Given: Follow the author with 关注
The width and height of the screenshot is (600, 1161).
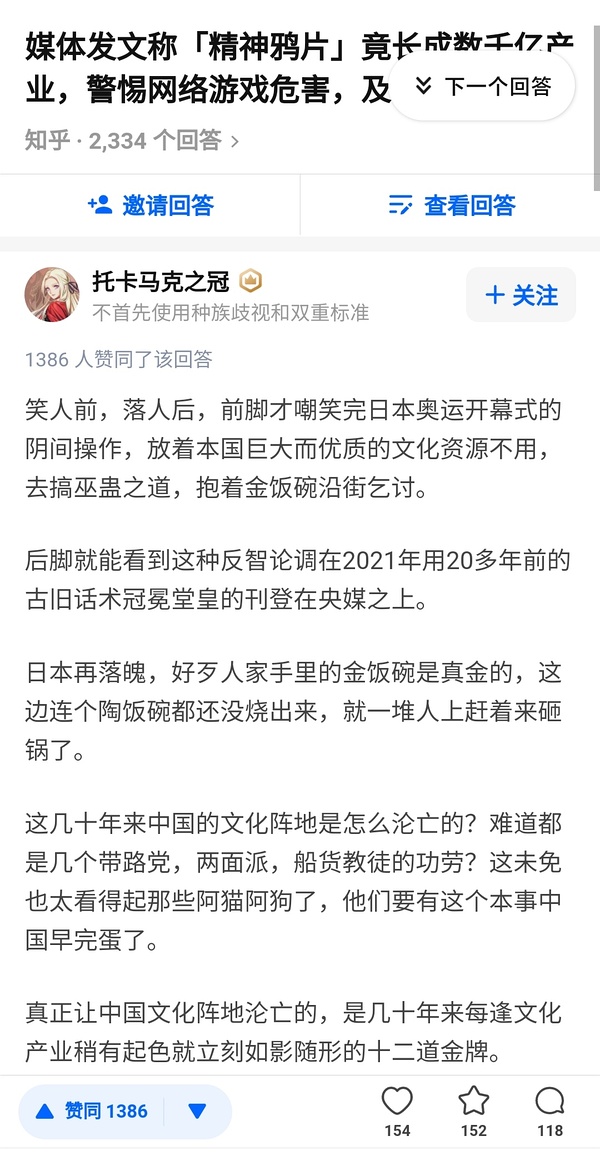Looking at the screenshot, I should coord(520,295).
